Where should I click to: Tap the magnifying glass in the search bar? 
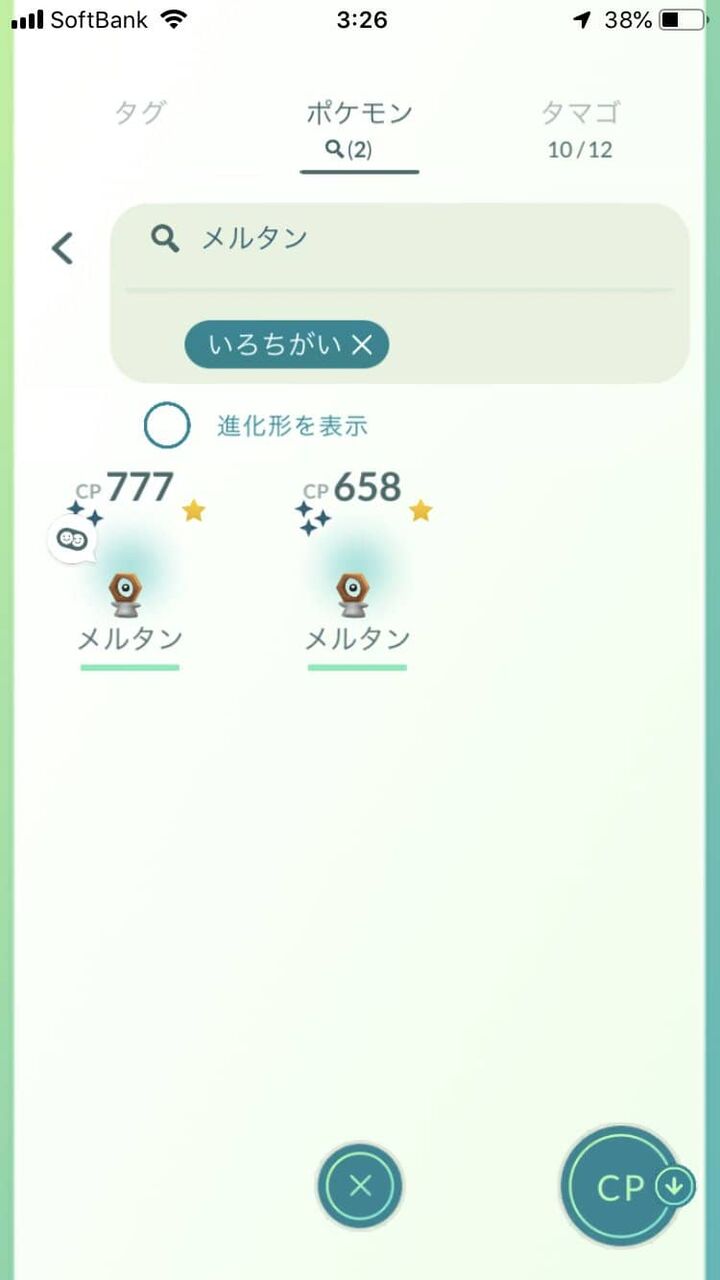[x=163, y=238]
